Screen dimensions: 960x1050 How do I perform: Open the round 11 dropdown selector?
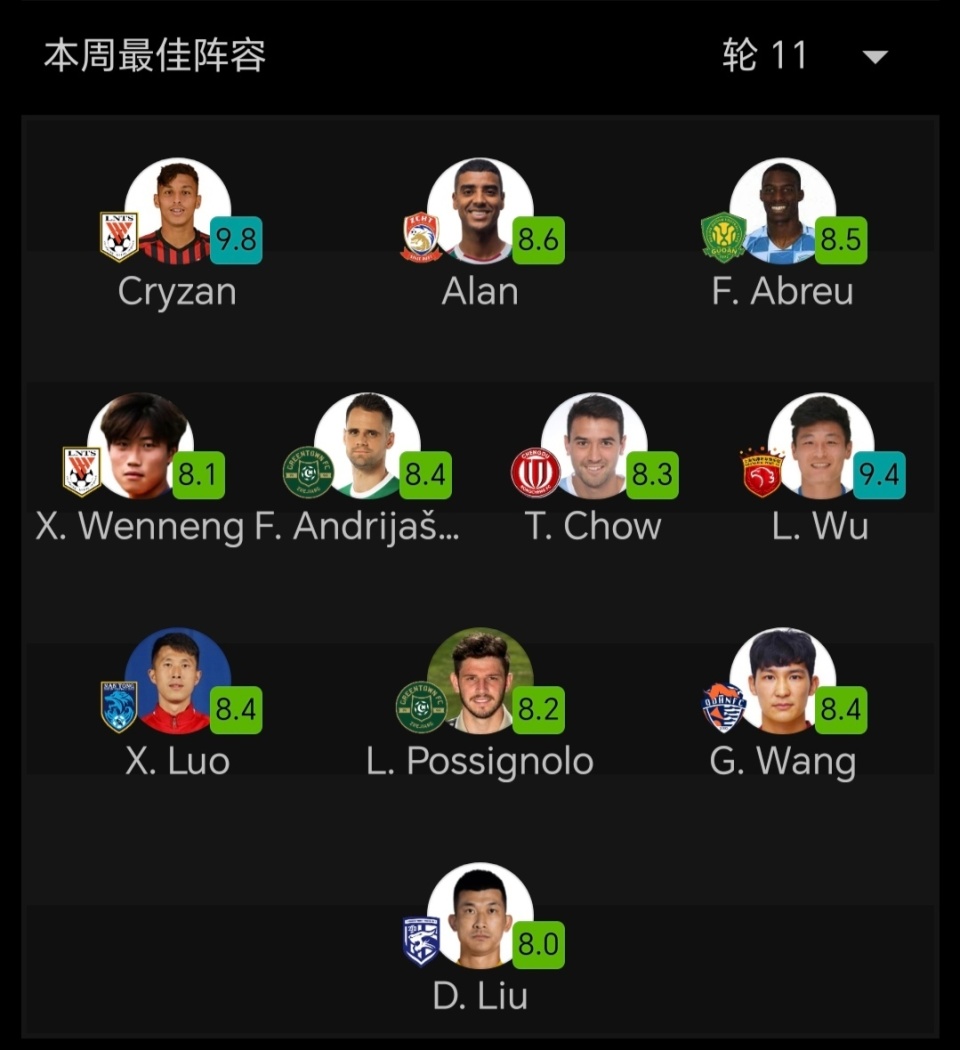click(x=805, y=56)
